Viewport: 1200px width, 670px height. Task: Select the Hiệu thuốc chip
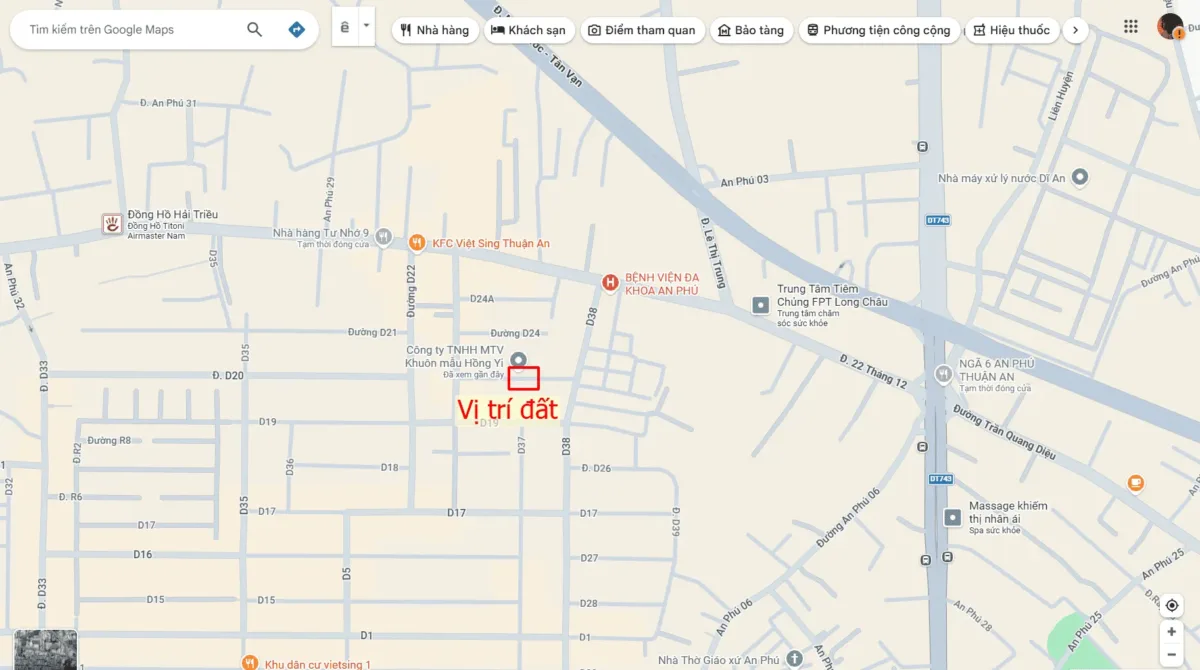pos(1012,30)
